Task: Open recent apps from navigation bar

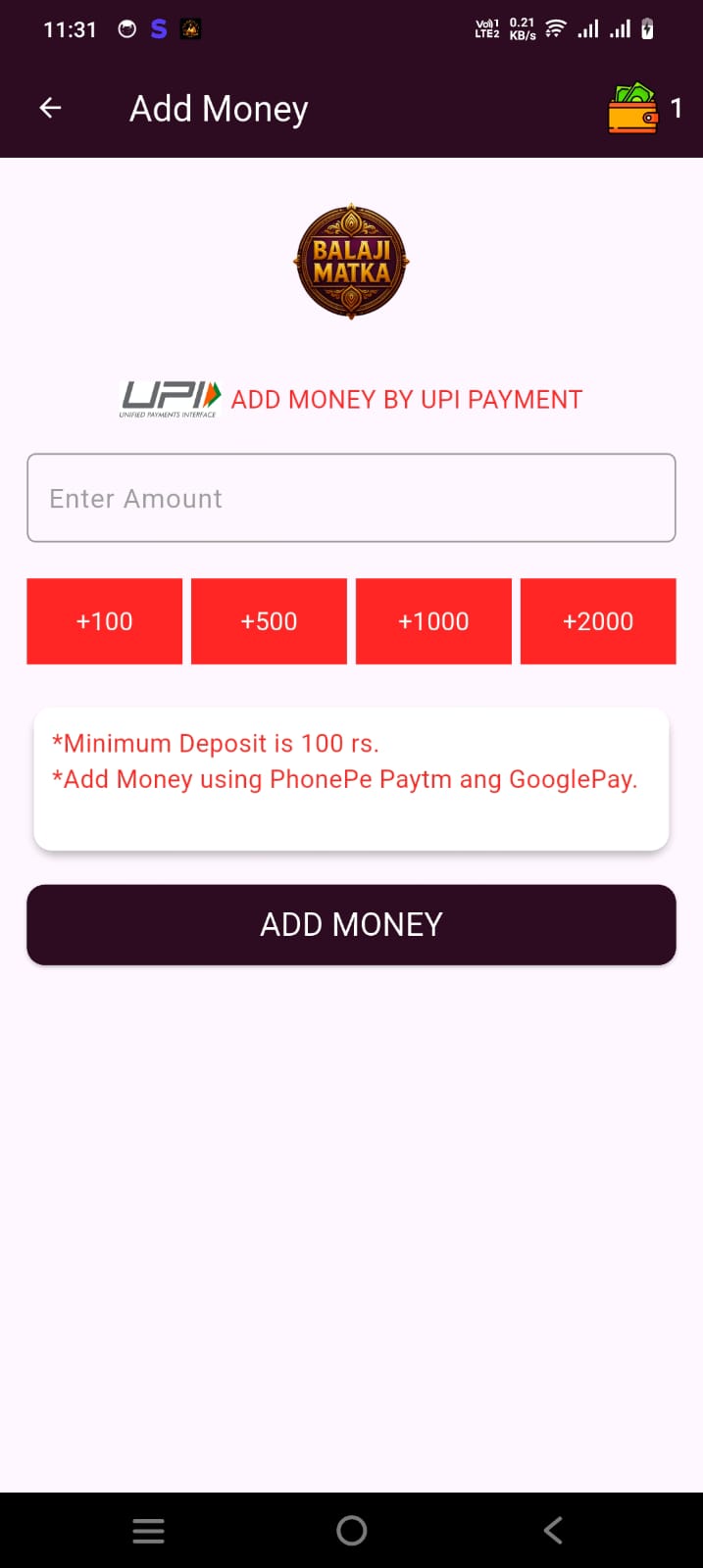Action: 148,1531
